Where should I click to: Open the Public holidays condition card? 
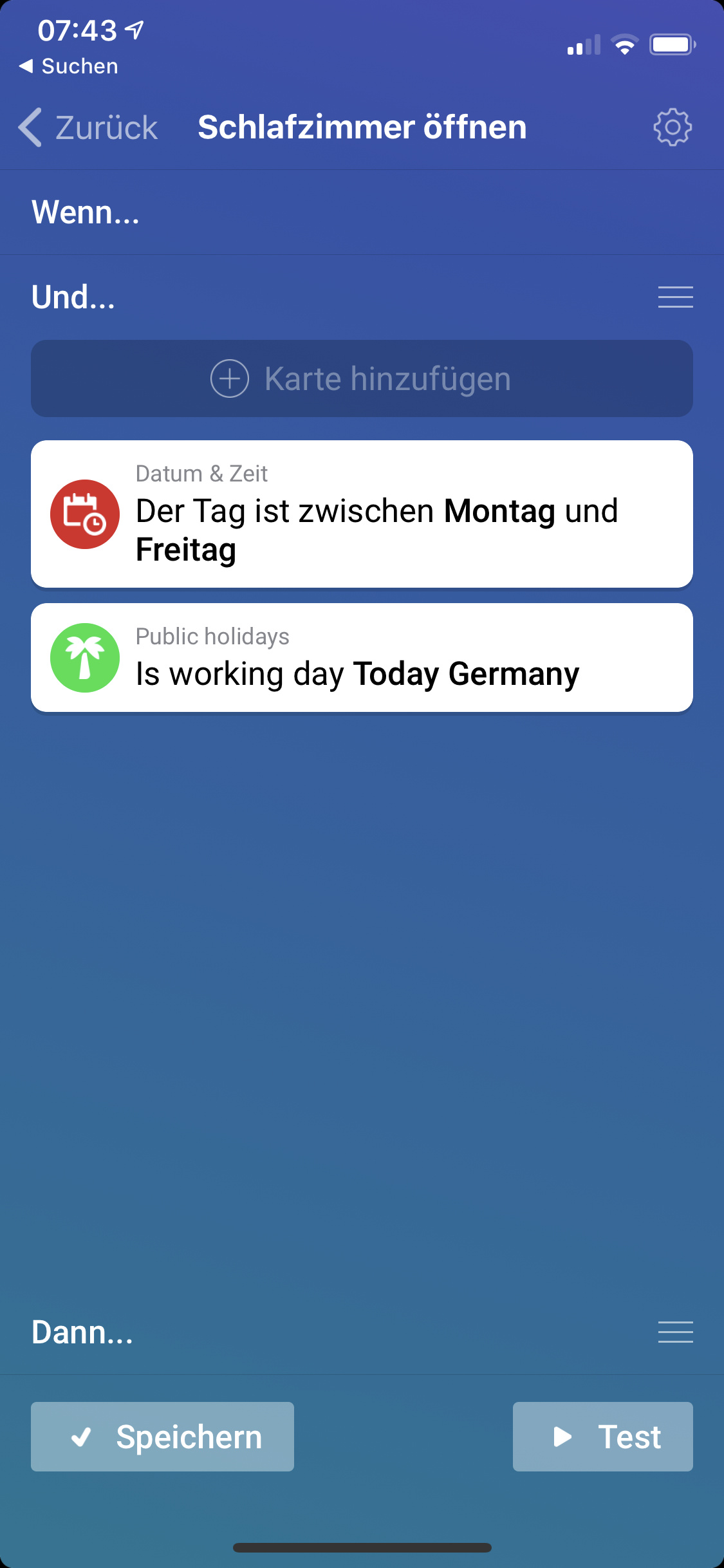pos(362,658)
